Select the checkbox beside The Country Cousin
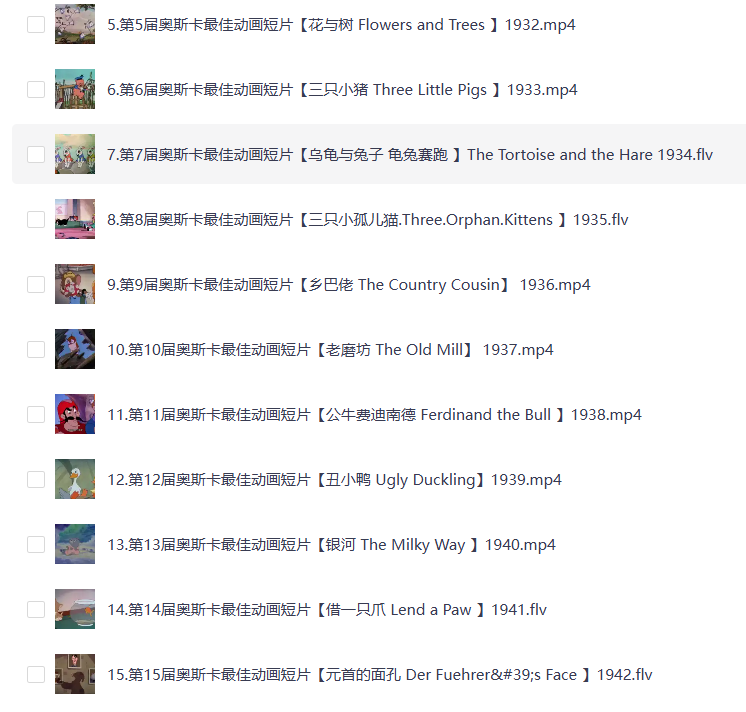 [36, 284]
